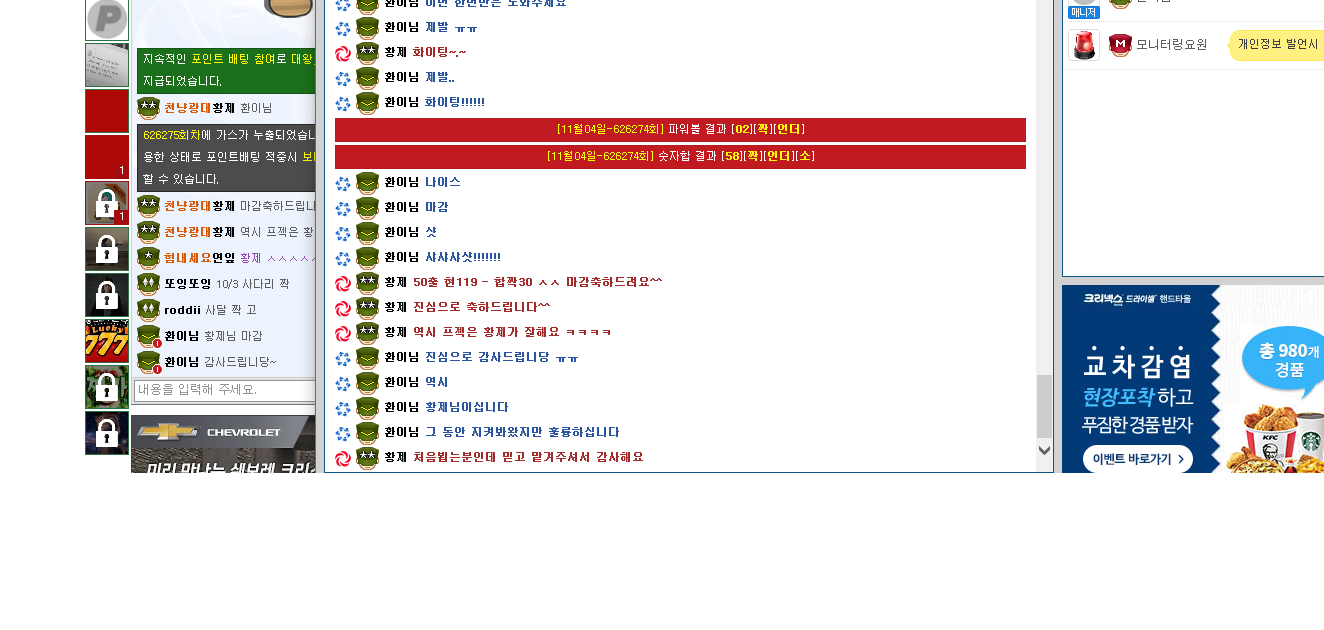Focus the chat input field 내용을 입력해 주세요
This screenshot has height=630, width=1324.
click(225, 390)
